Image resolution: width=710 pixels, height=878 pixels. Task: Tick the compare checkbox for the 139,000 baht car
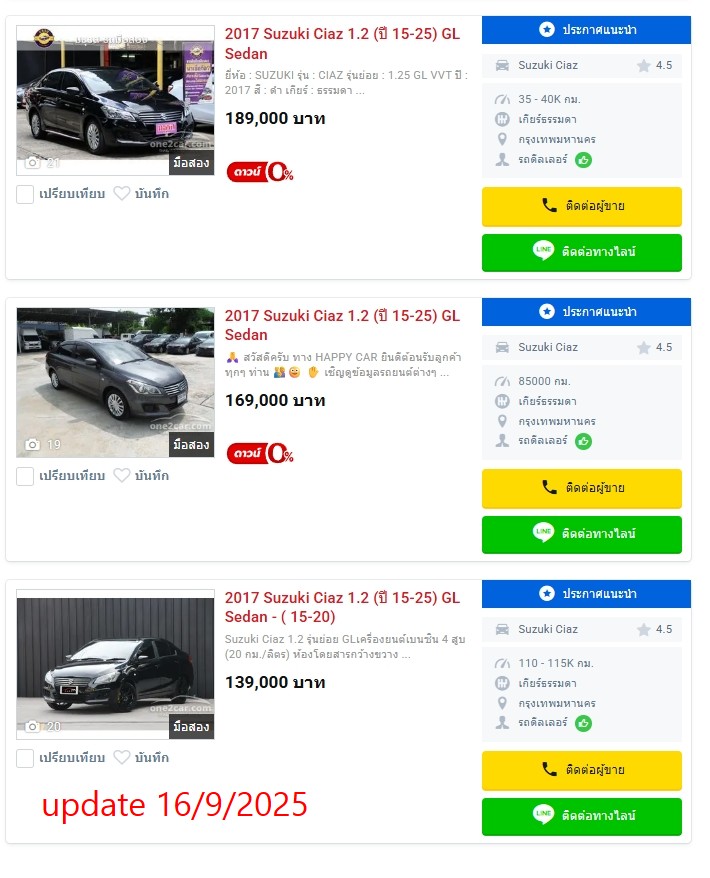[x=25, y=758]
